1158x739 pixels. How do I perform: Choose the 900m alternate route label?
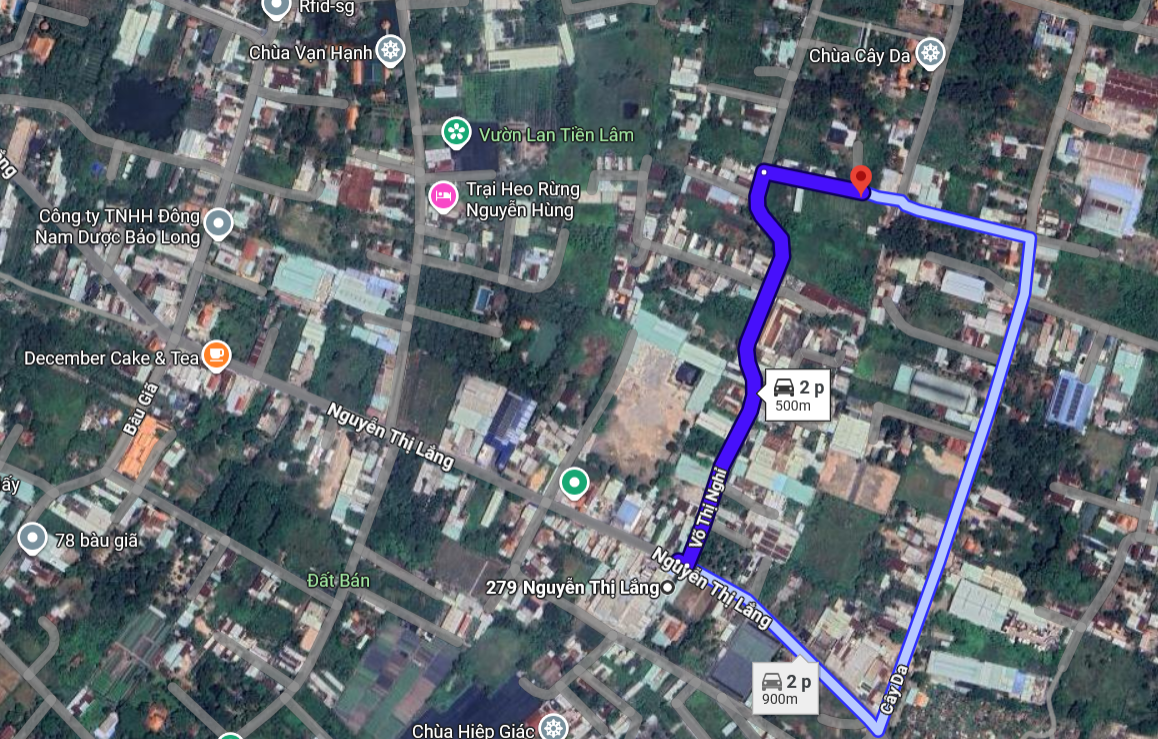click(786, 688)
